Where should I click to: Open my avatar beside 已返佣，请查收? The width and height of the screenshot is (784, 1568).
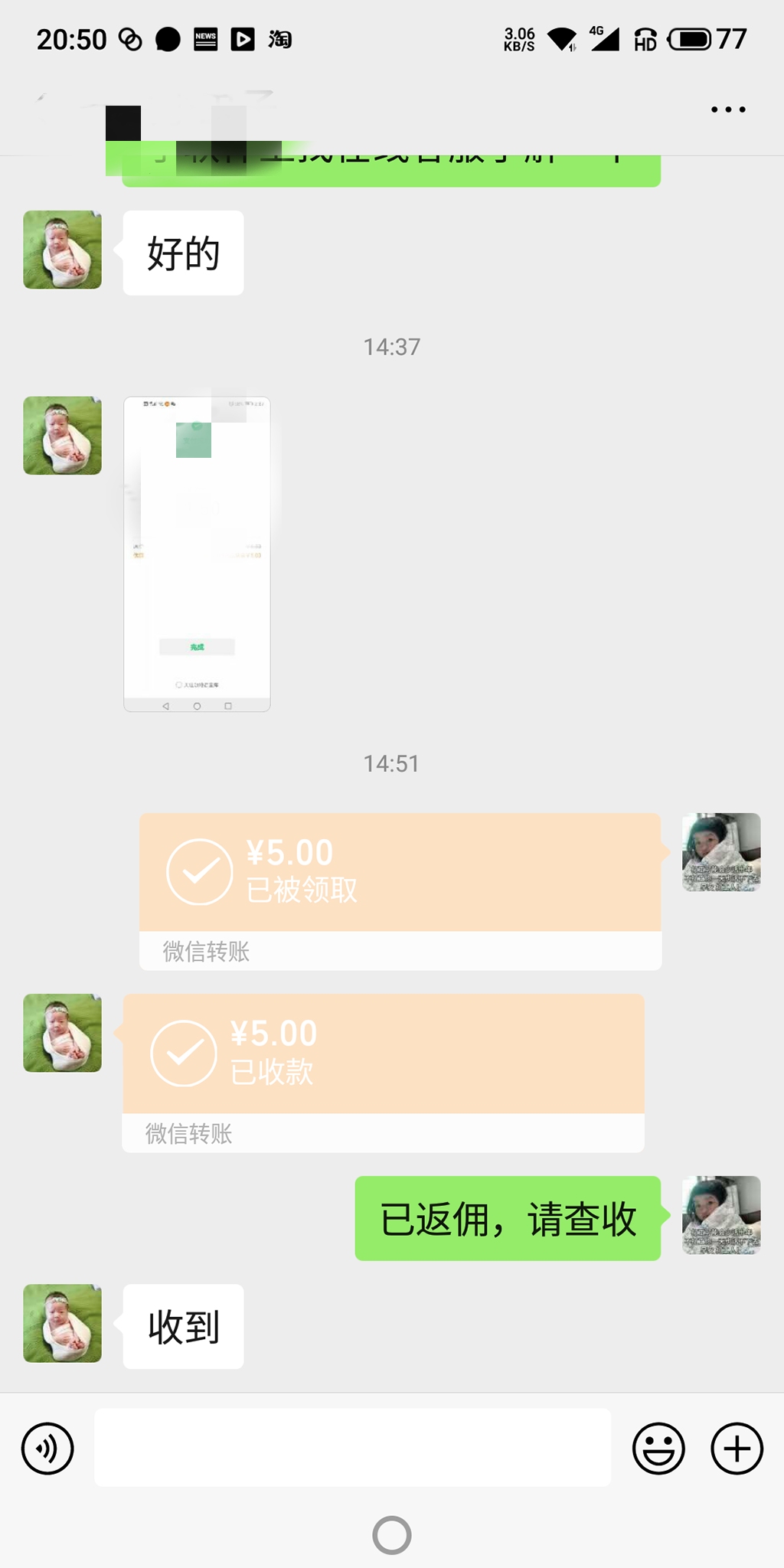[x=721, y=1215]
